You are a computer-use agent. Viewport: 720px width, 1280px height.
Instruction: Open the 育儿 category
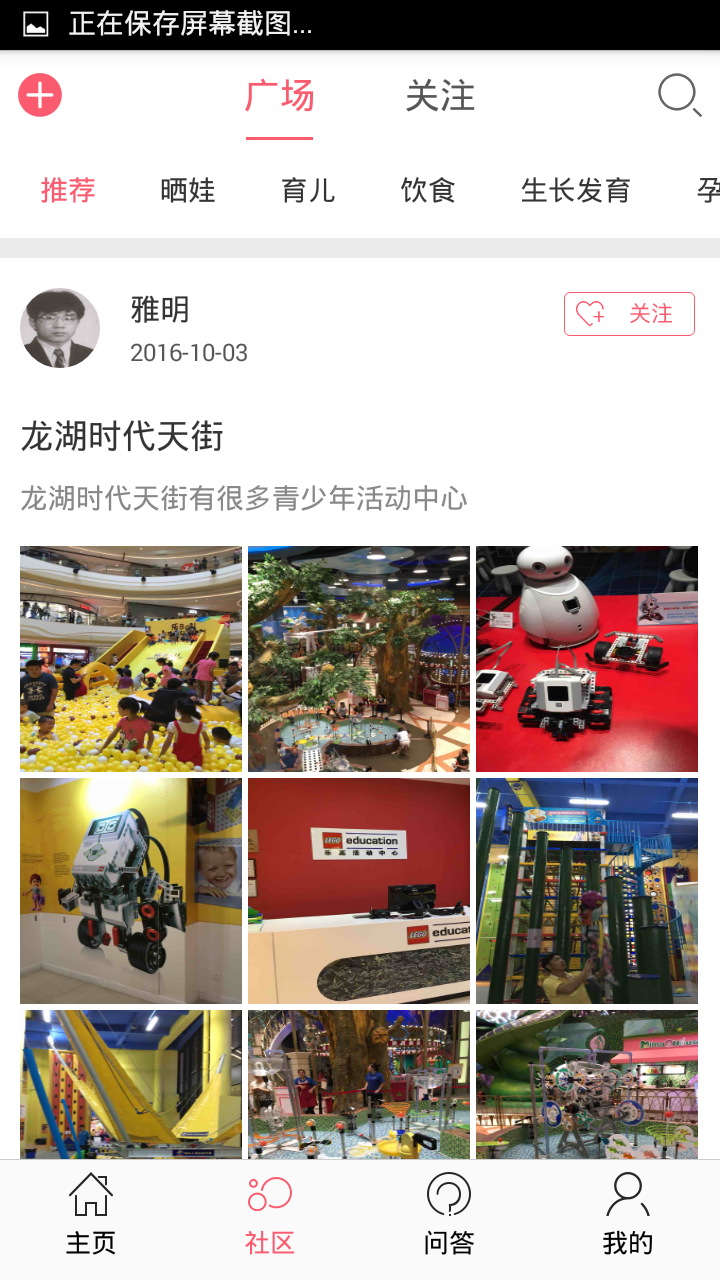[308, 190]
